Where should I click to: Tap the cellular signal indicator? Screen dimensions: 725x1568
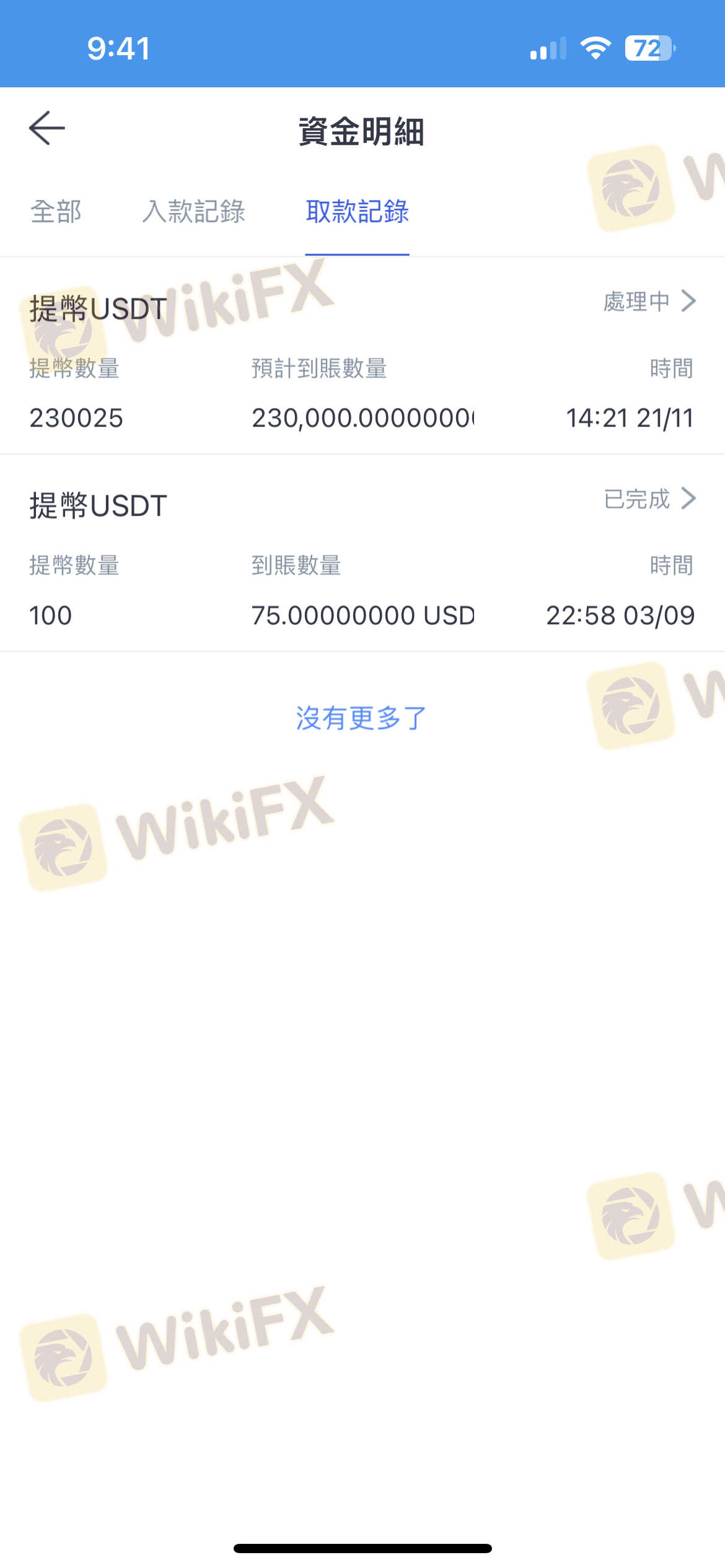548,48
